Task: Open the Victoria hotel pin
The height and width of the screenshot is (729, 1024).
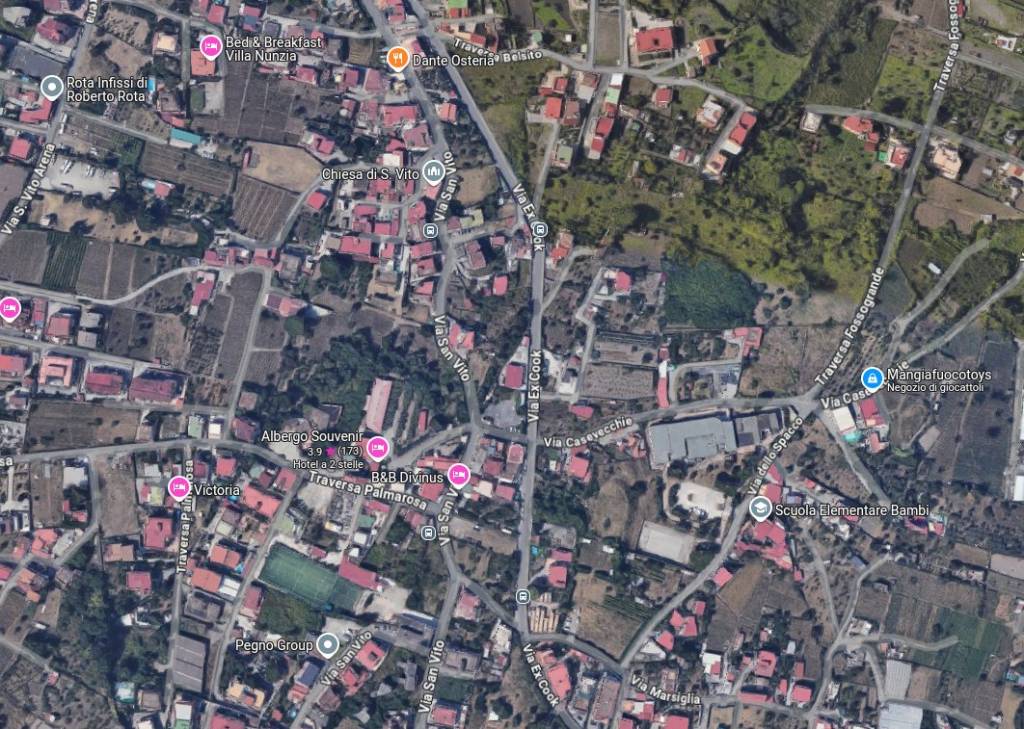Action: pyautogui.click(x=179, y=488)
